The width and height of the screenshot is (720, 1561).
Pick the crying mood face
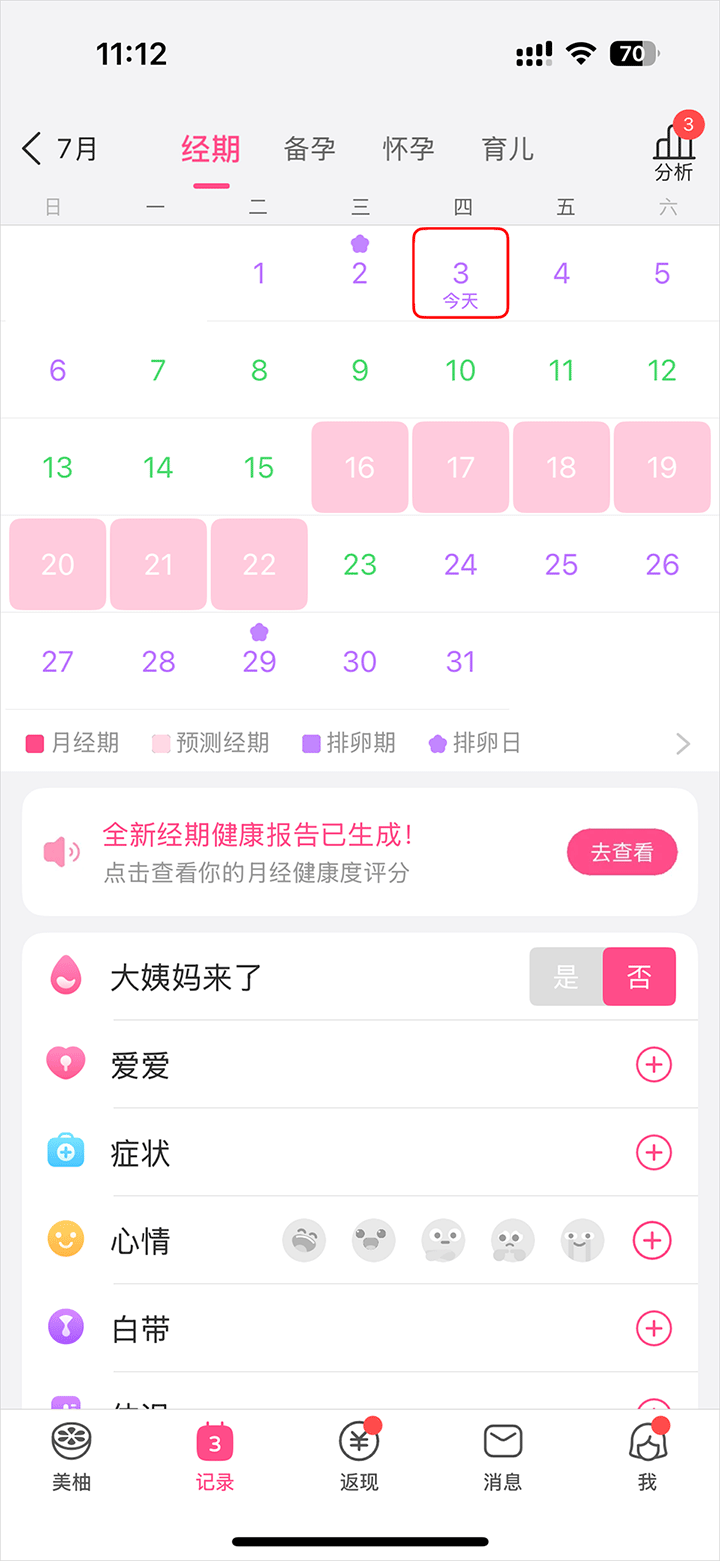582,1241
